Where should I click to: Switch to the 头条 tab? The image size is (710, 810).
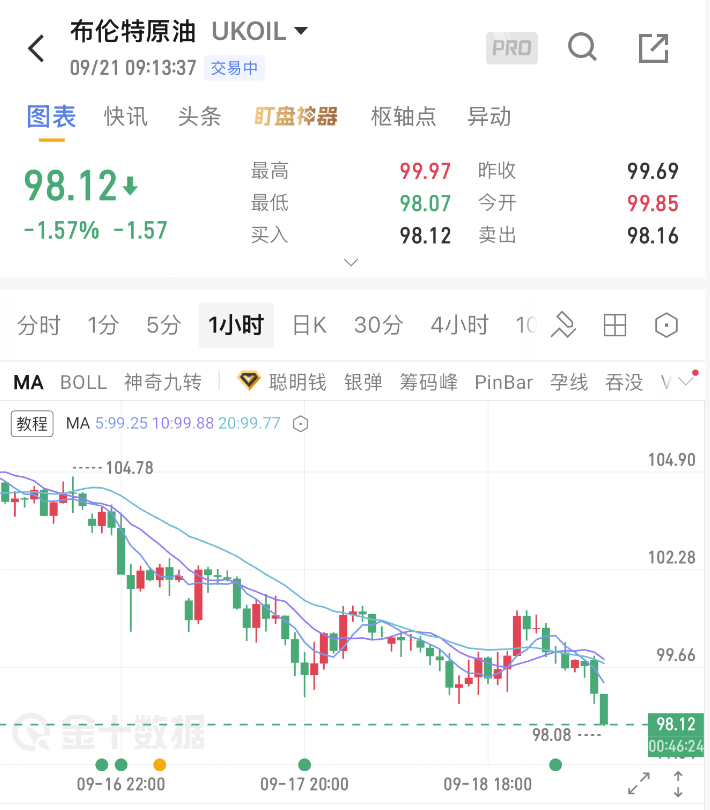tap(199, 116)
